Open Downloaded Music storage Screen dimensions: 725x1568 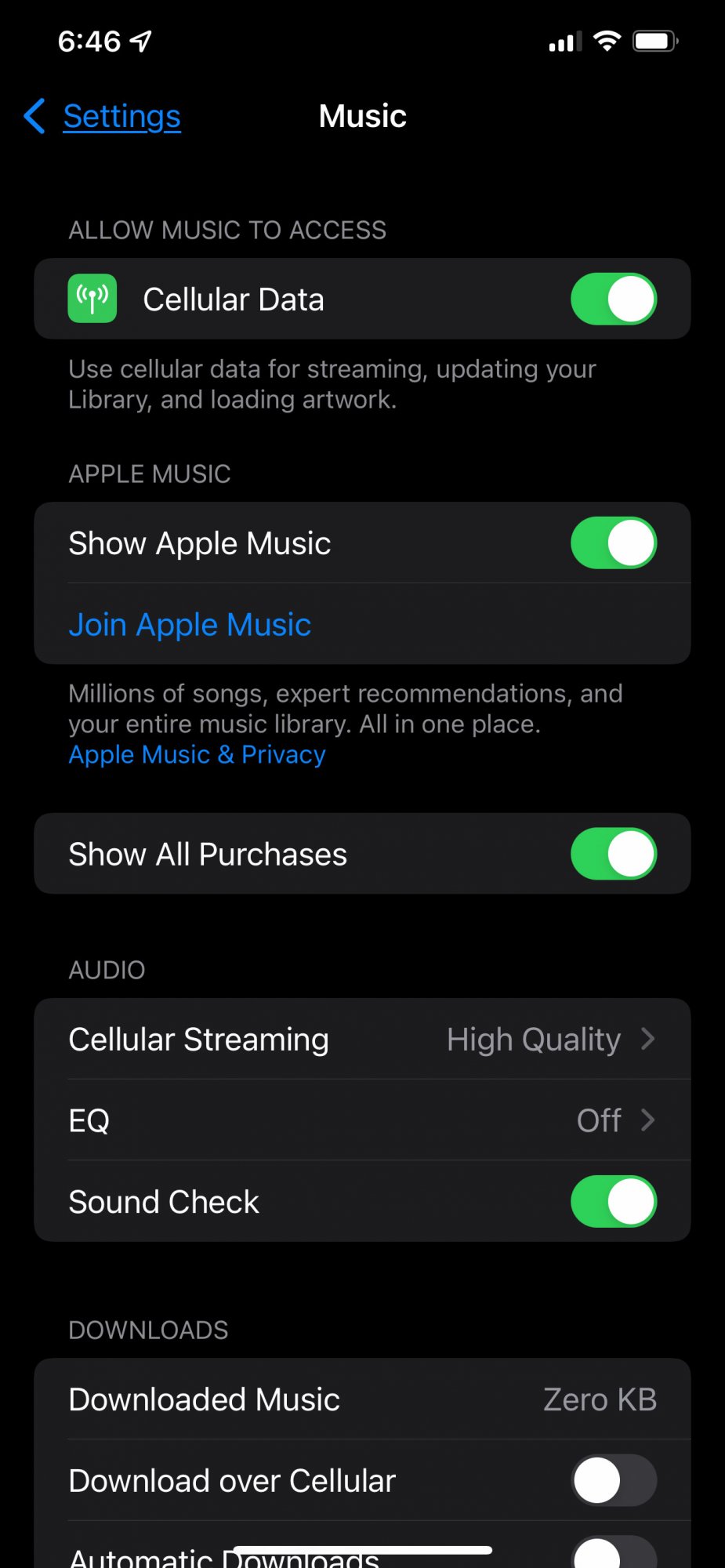pyautogui.click(x=362, y=1400)
